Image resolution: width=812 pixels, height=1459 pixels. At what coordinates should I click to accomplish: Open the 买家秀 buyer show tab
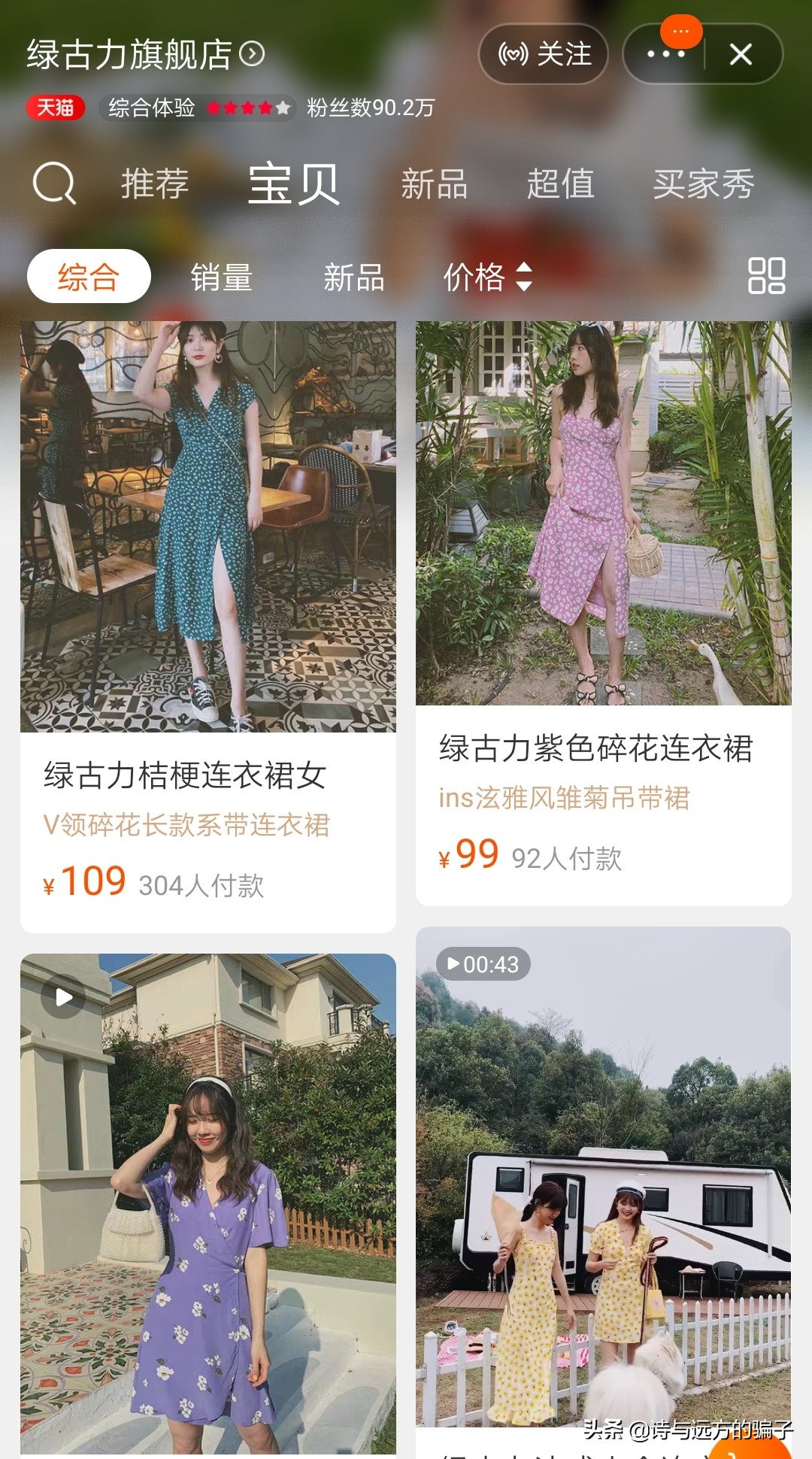point(702,185)
